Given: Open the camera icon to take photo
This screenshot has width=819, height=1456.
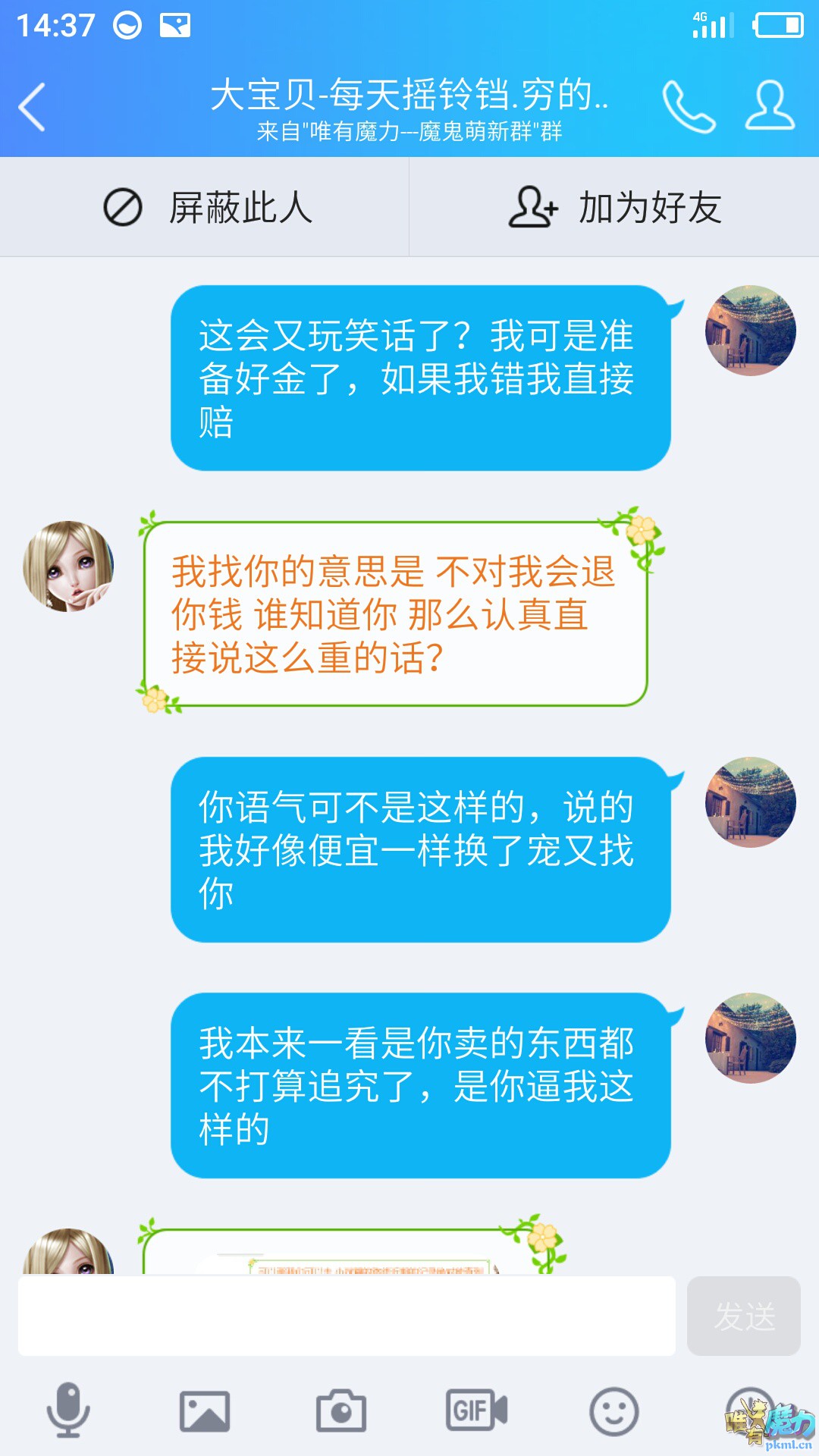Looking at the screenshot, I should (x=339, y=1410).
